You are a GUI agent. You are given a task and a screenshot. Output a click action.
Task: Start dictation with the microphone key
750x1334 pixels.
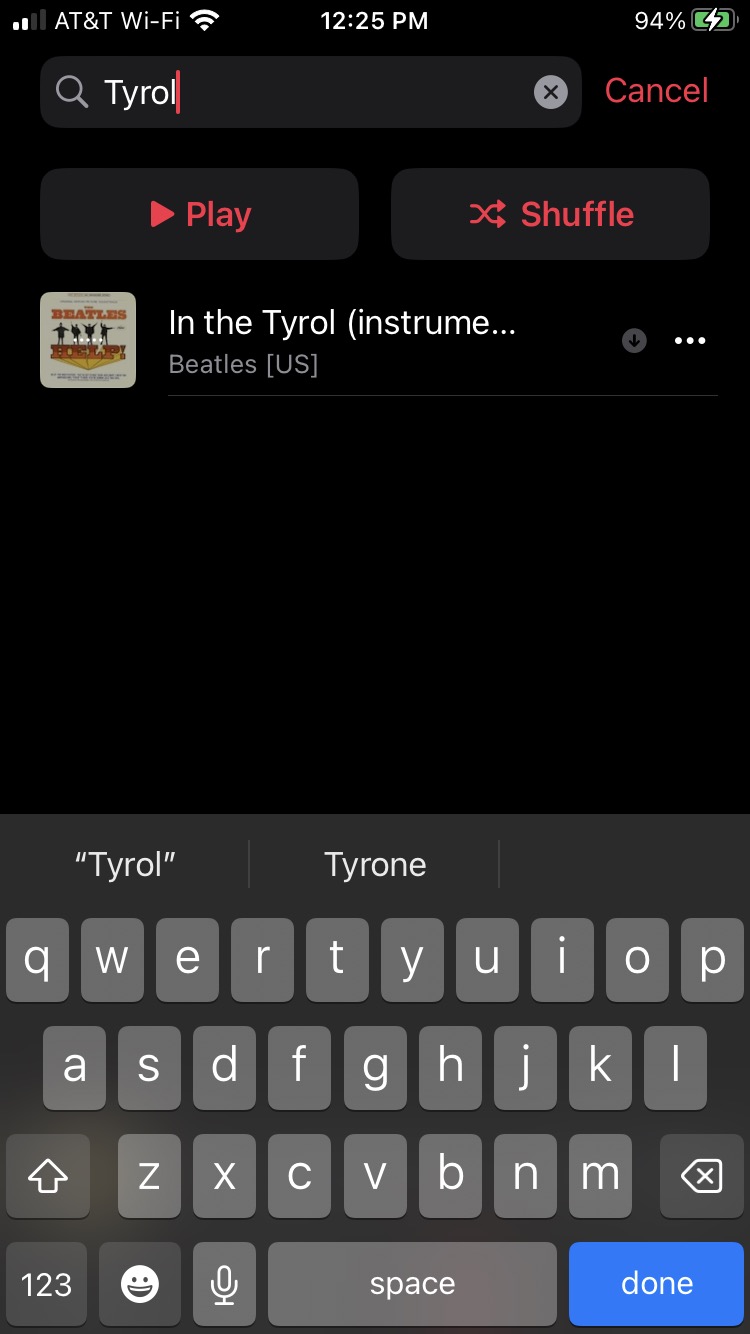tap(224, 1283)
